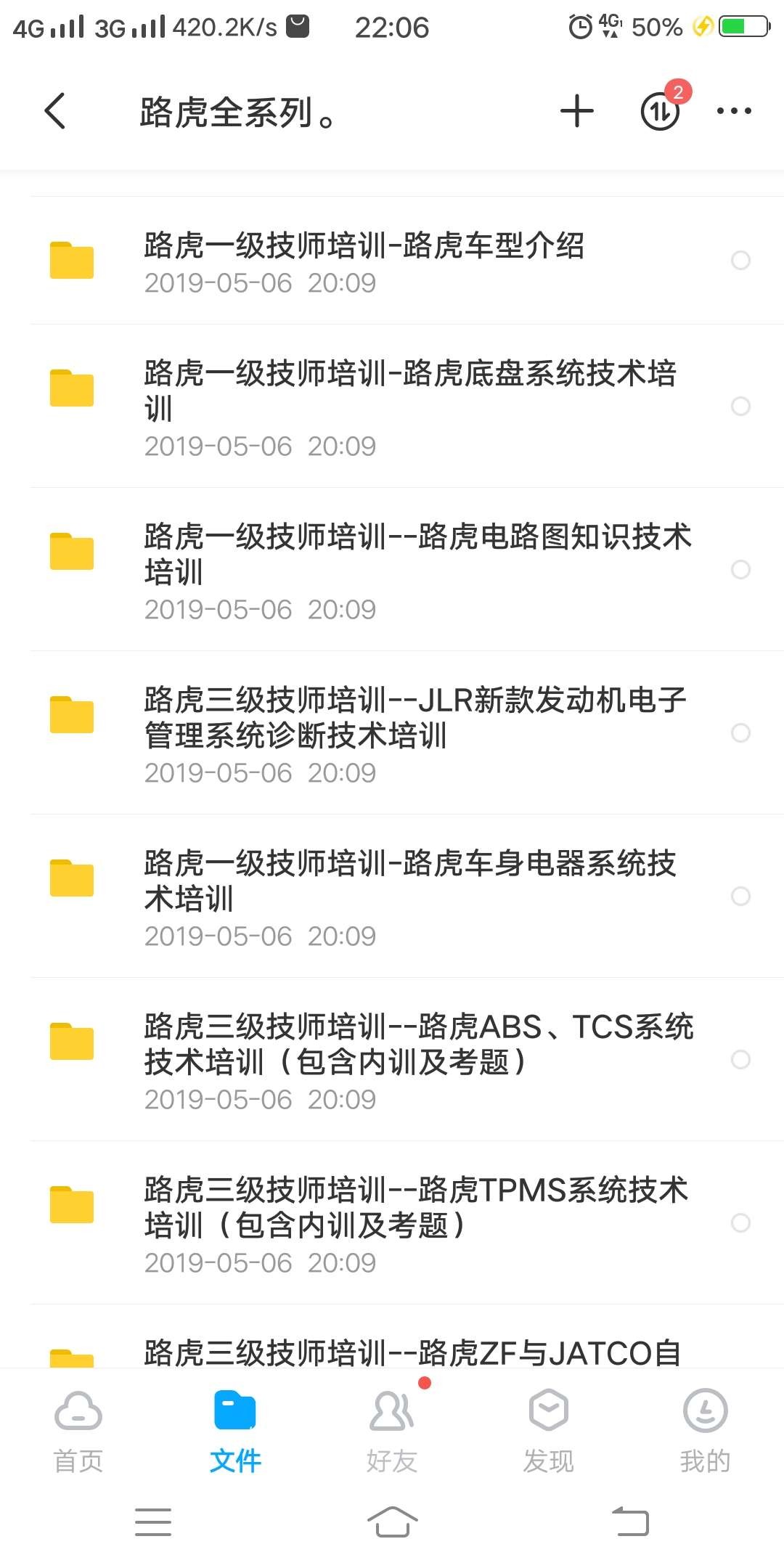Tap the system home button
Viewport: 784px width, 1568px height.
coord(392,1522)
